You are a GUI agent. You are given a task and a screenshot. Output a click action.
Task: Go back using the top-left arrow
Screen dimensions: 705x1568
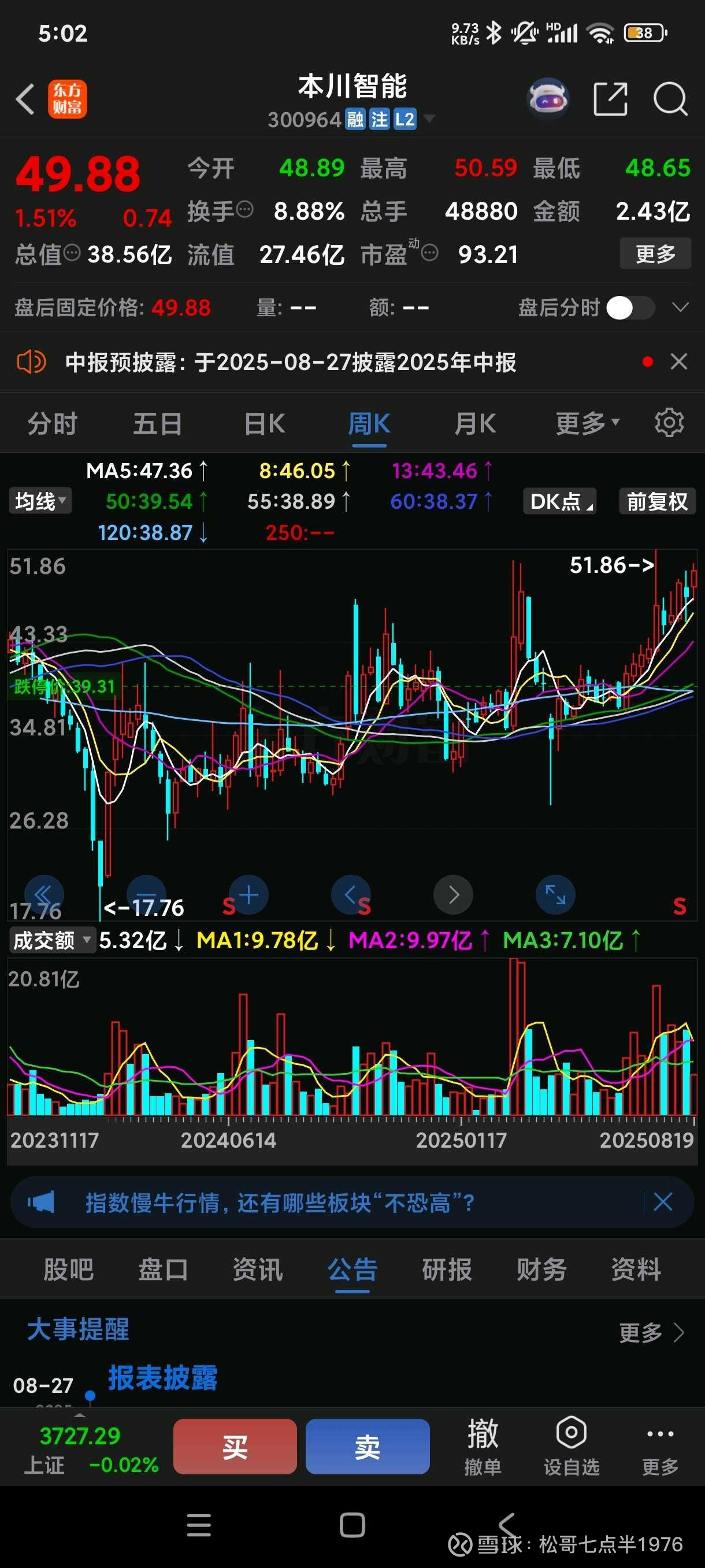pyautogui.click(x=25, y=99)
